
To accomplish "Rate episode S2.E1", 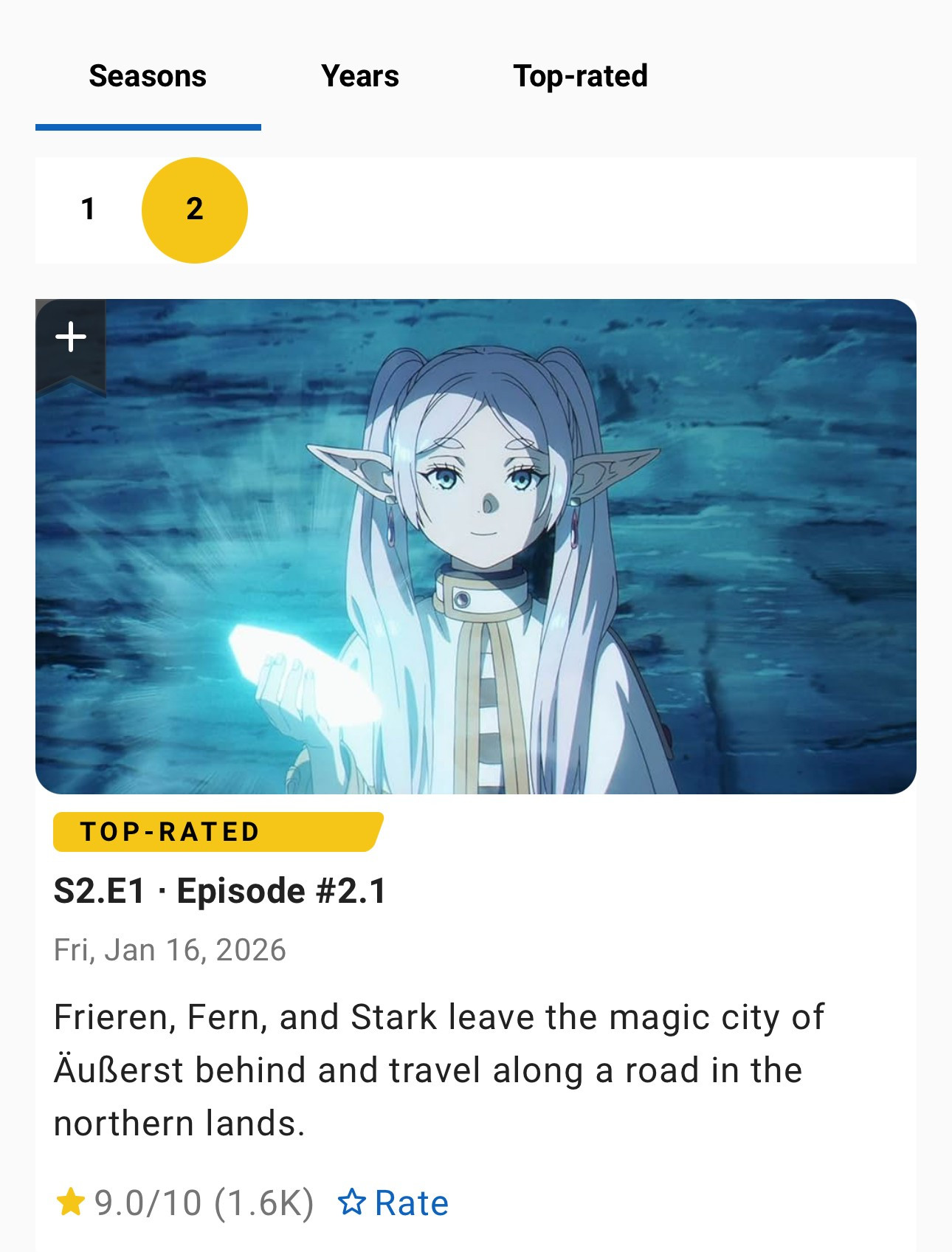I will click(x=393, y=1203).
